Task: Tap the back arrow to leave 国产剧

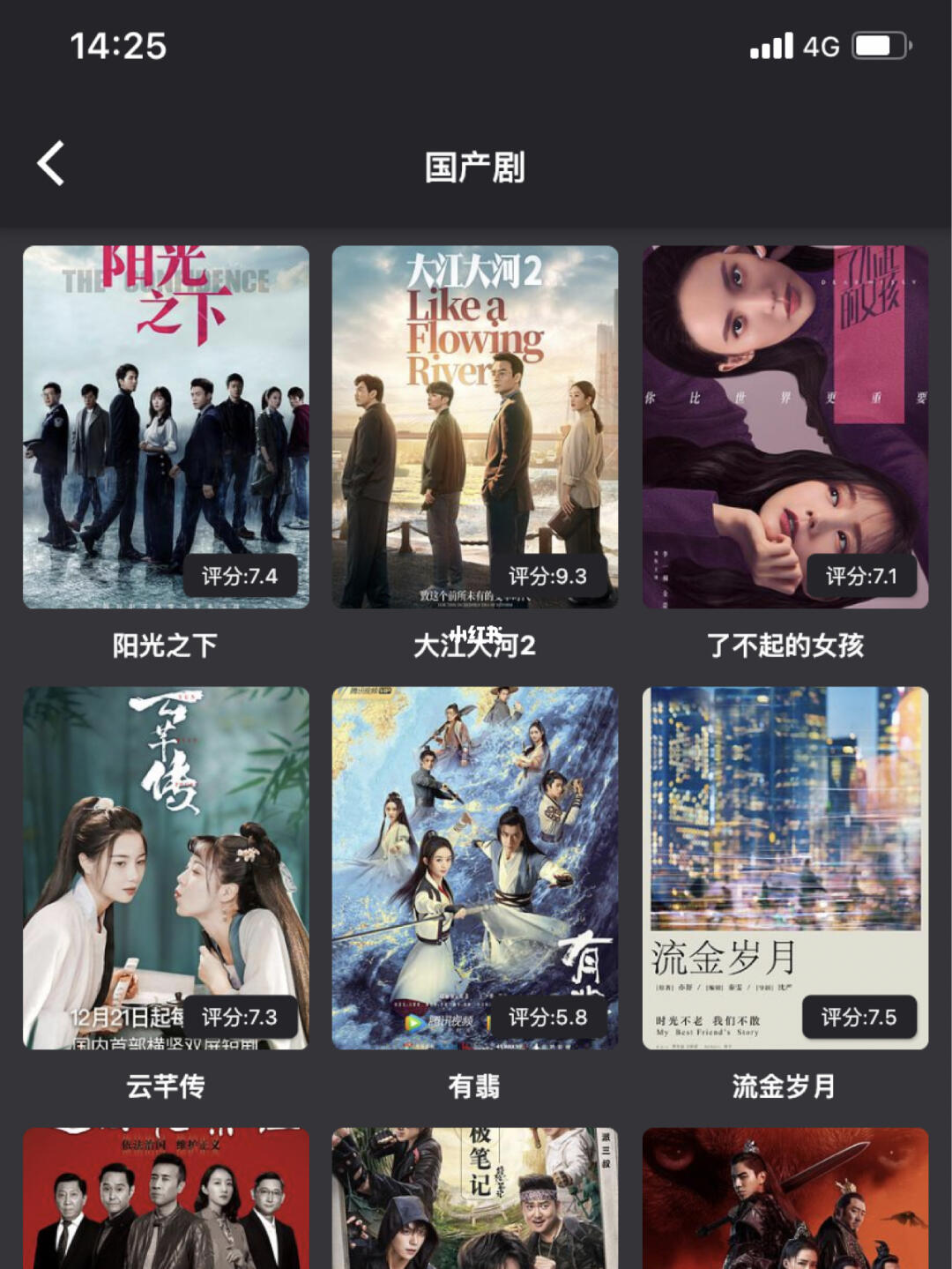Action: click(50, 163)
